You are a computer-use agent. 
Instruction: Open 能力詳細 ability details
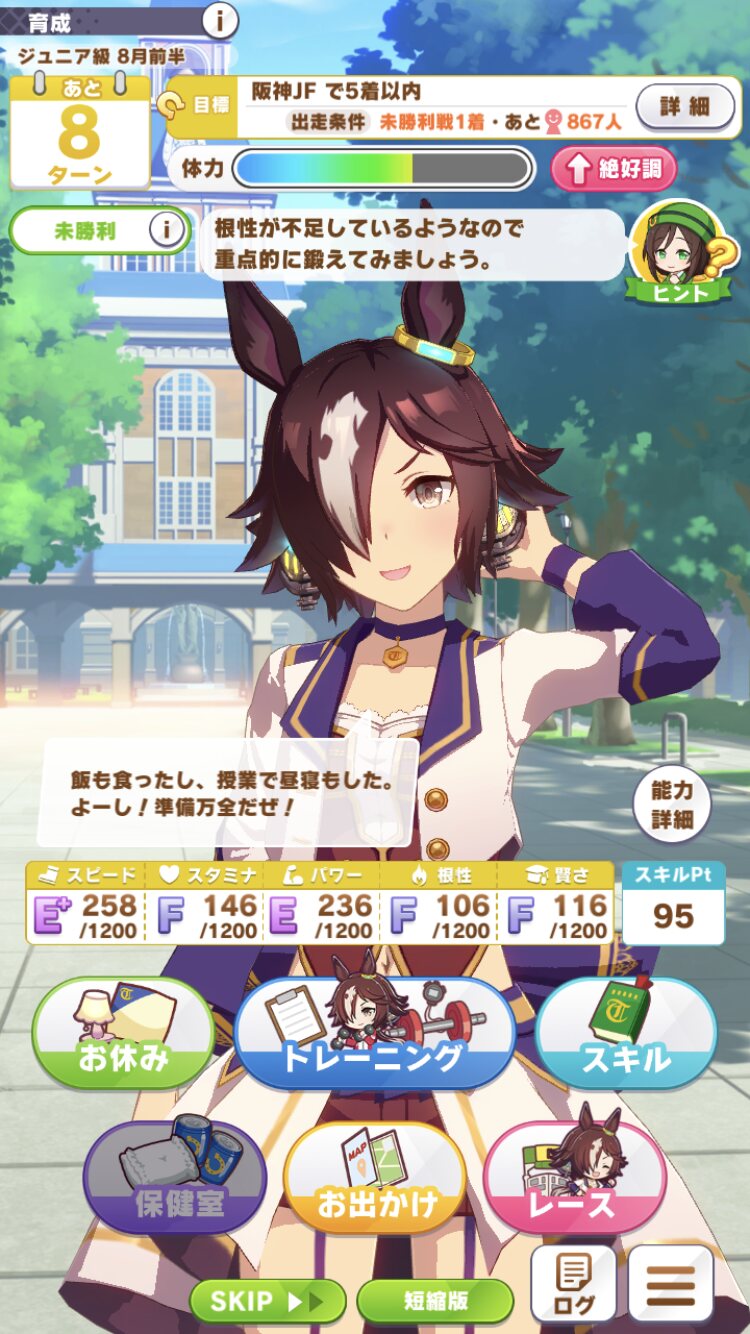coord(672,805)
